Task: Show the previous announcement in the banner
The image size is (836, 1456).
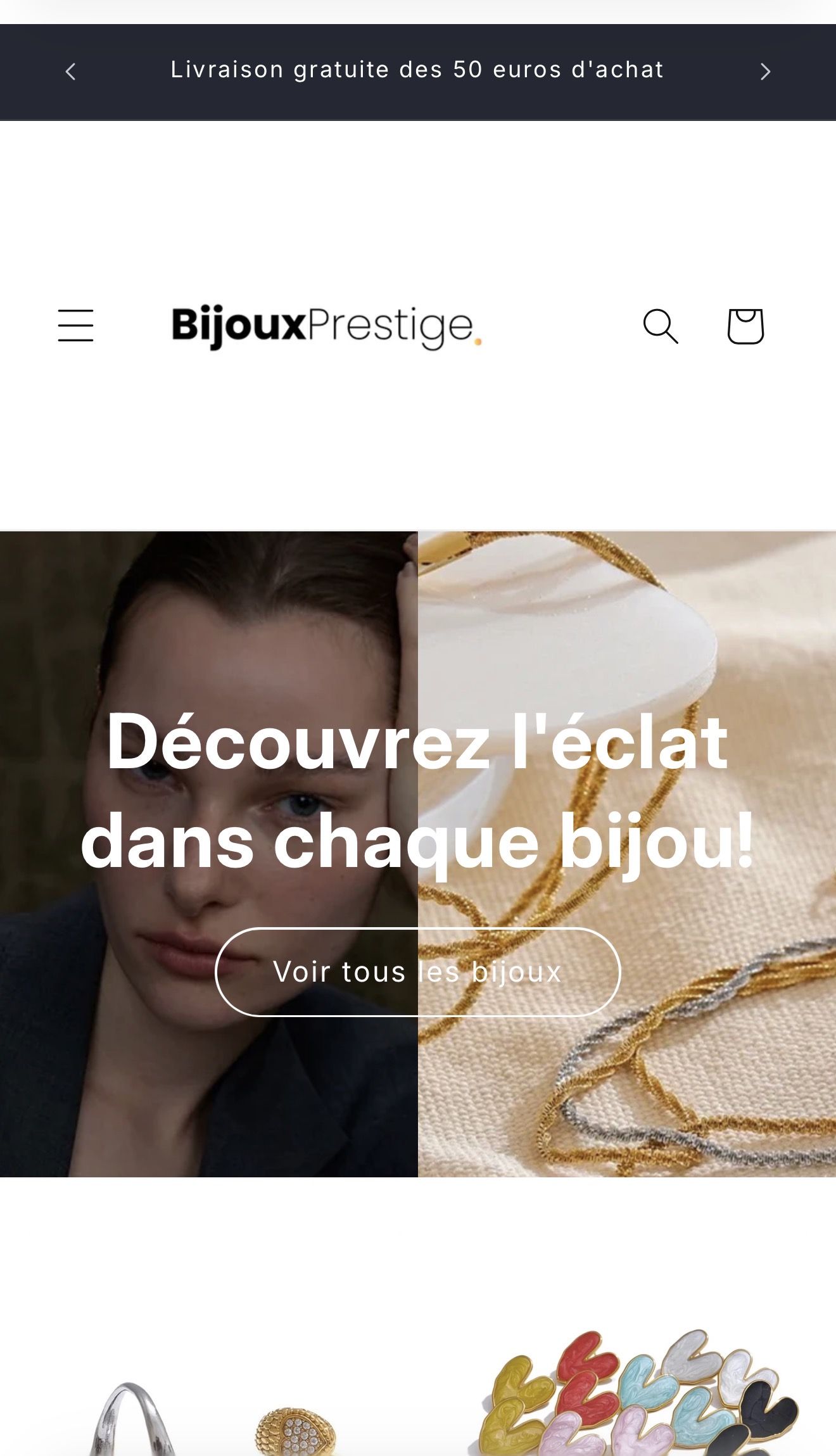Action: click(x=70, y=72)
